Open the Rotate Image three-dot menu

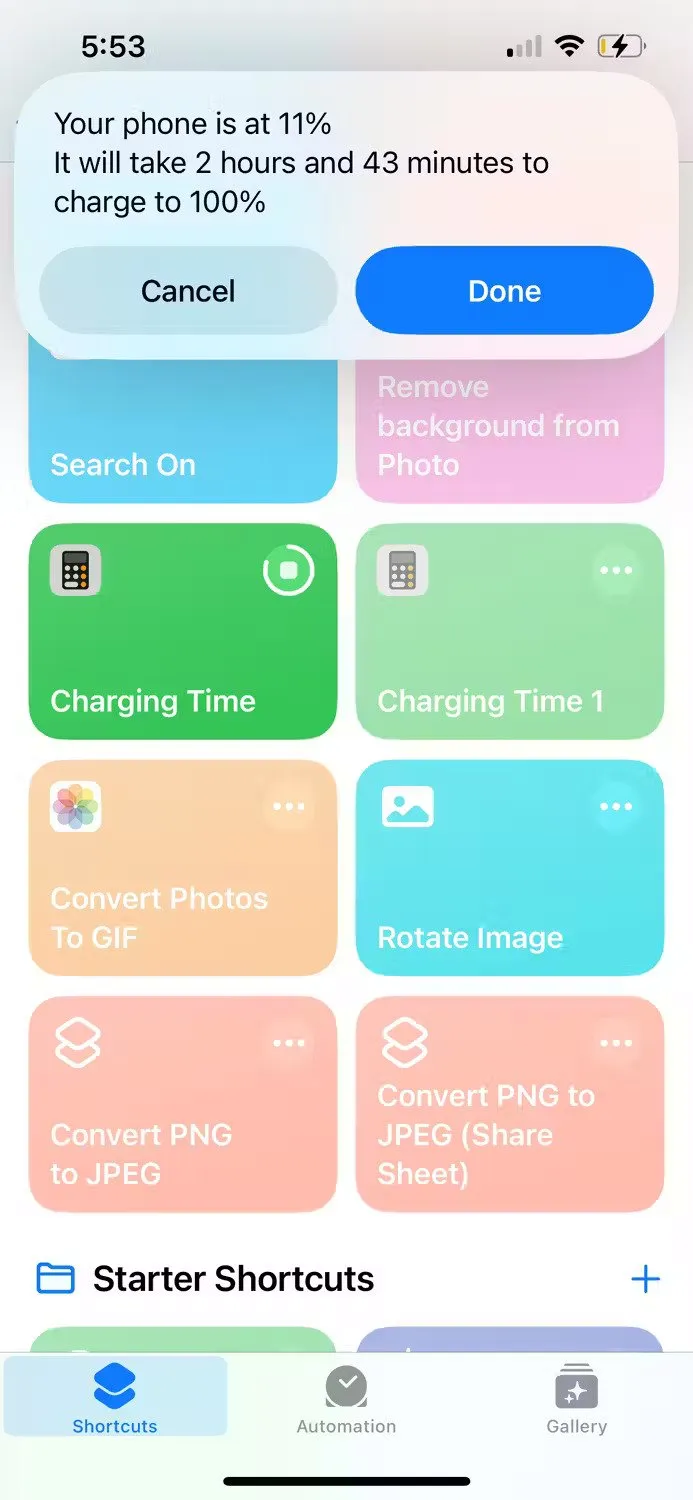616,807
